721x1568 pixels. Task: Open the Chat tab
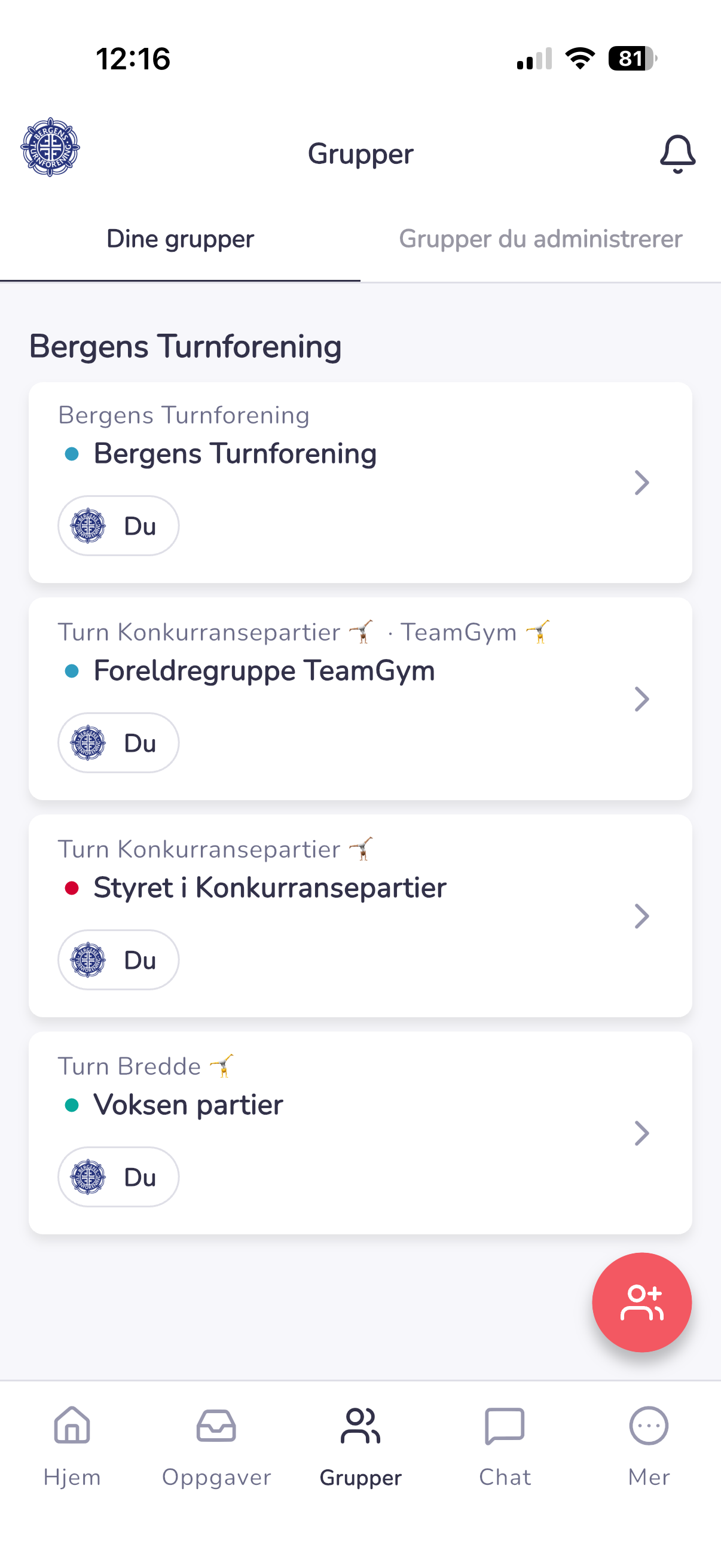pos(505,1445)
